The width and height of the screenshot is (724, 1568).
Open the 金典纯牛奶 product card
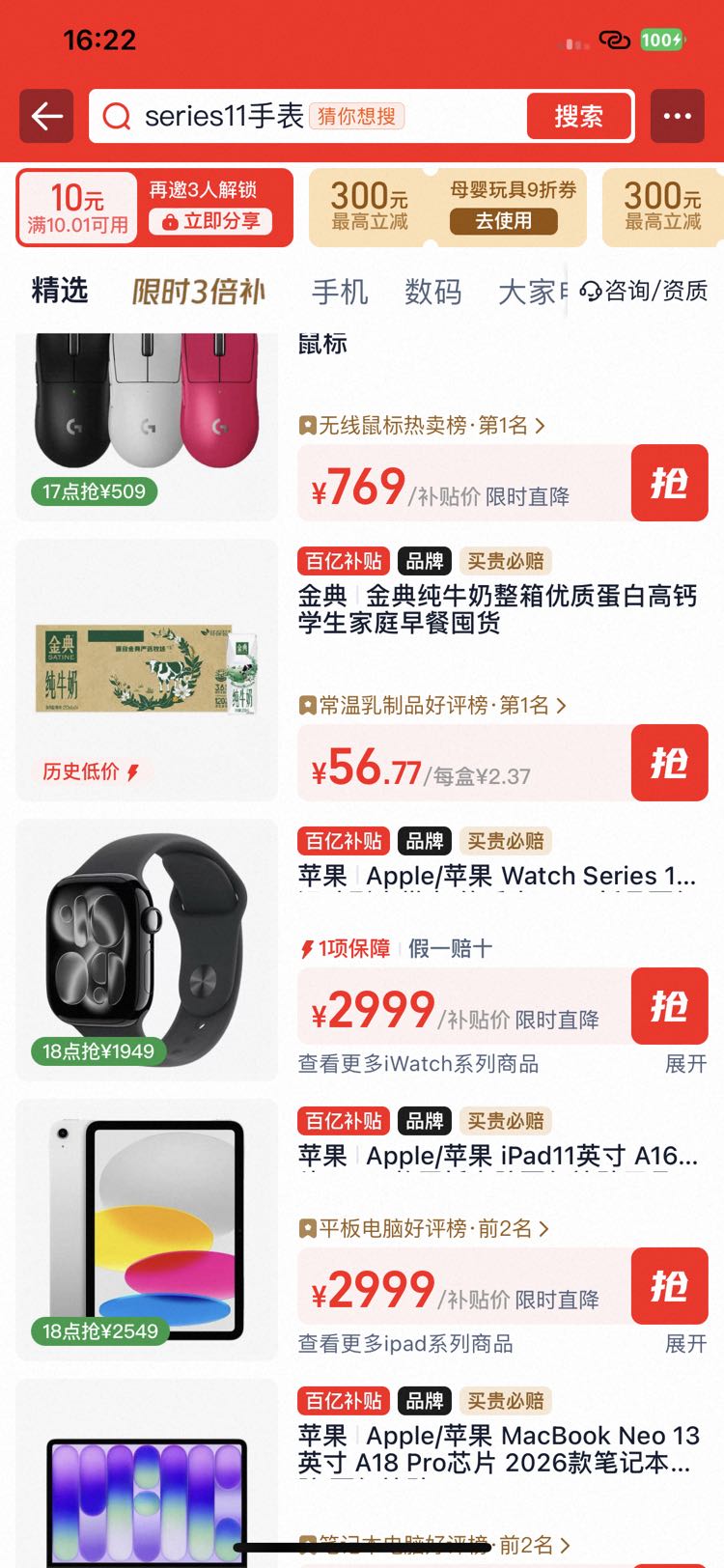pyautogui.click(x=362, y=669)
